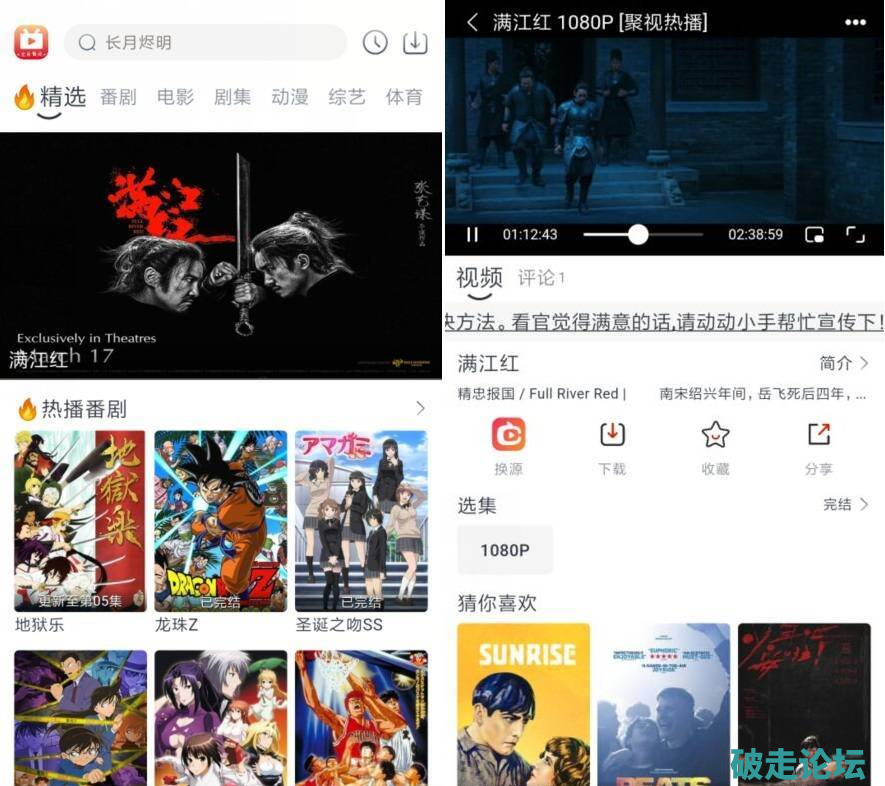Open the 圣诞之吻SS anime card
This screenshot has height=786, width=885.
pos(361,521)
